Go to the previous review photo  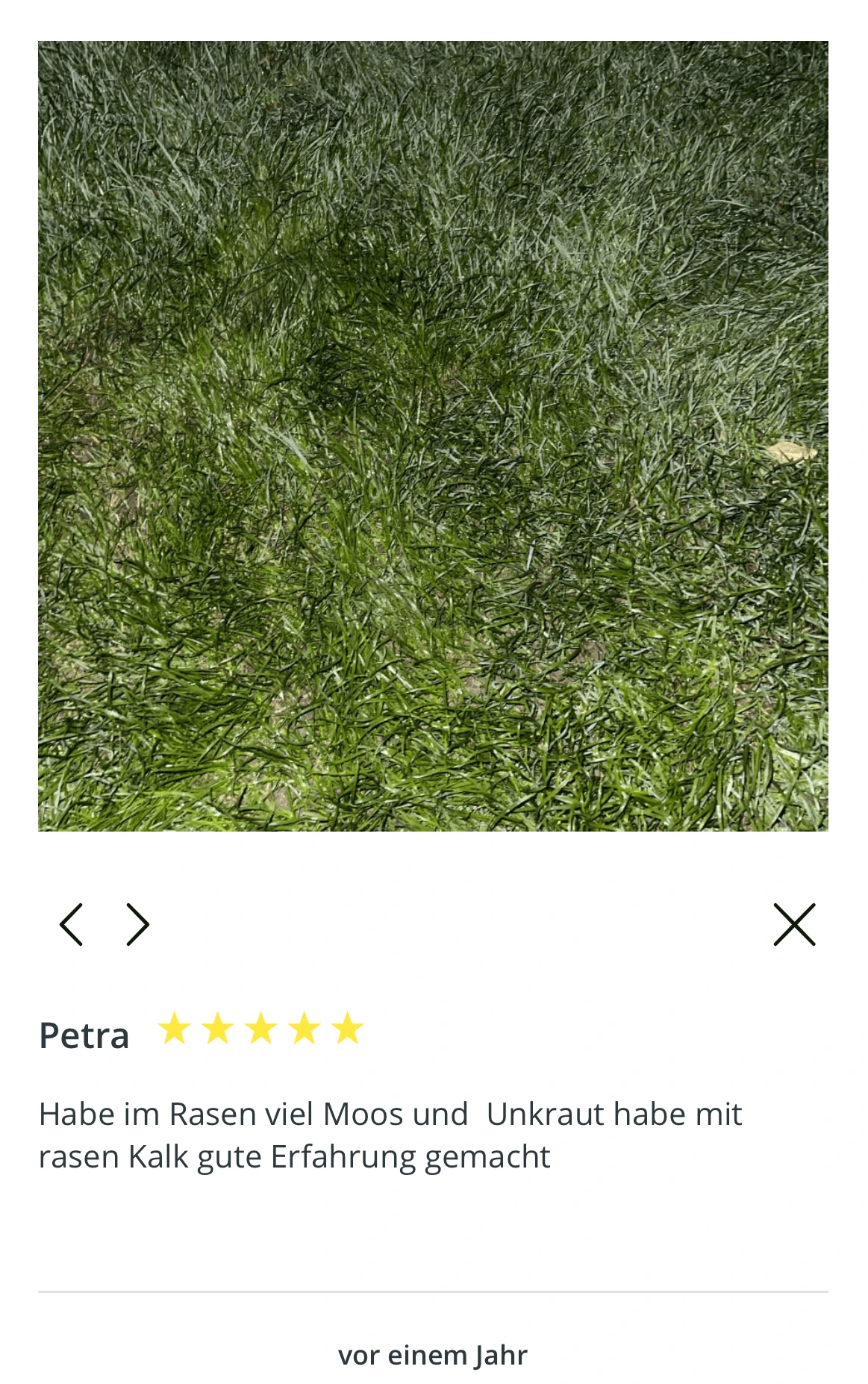tap(72, 924)
